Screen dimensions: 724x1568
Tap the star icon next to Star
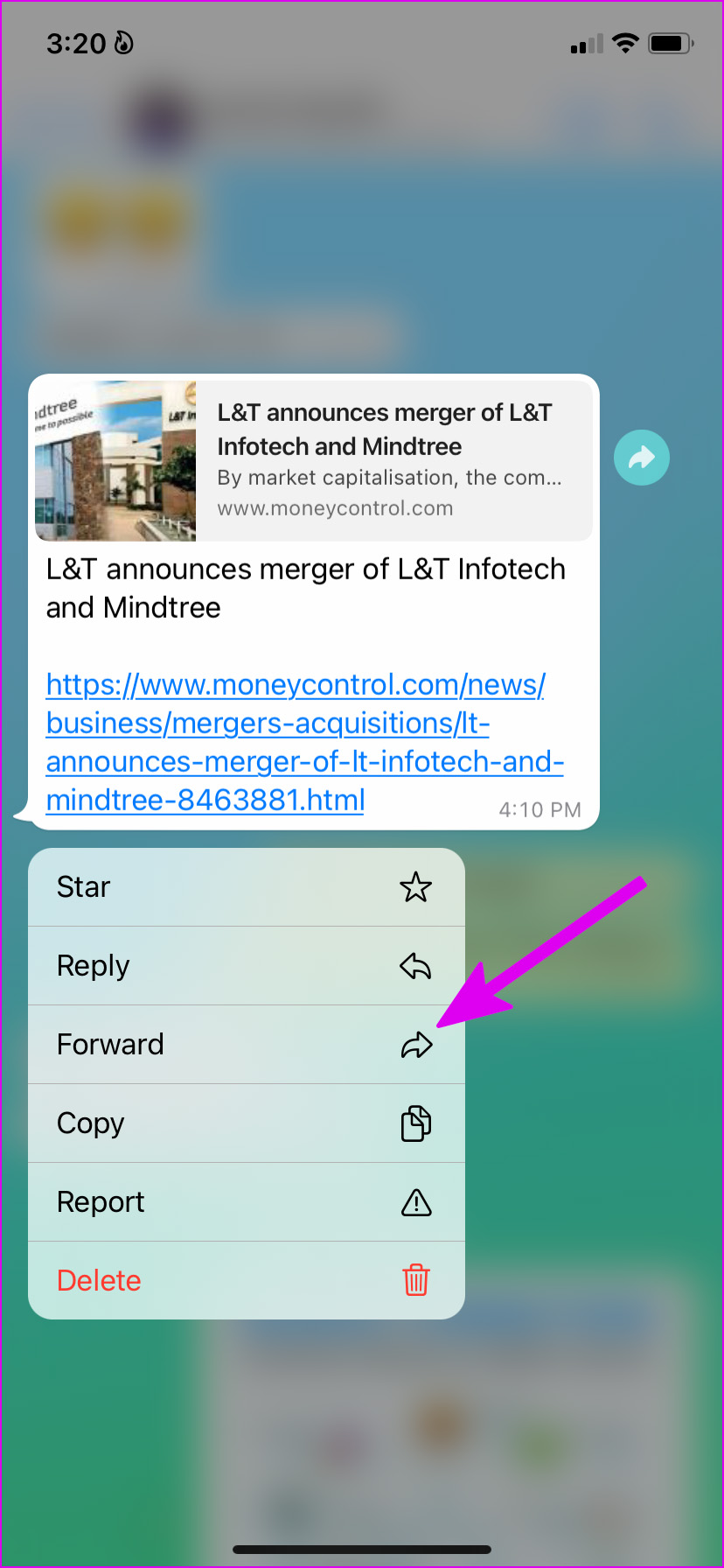coord(416,886)
